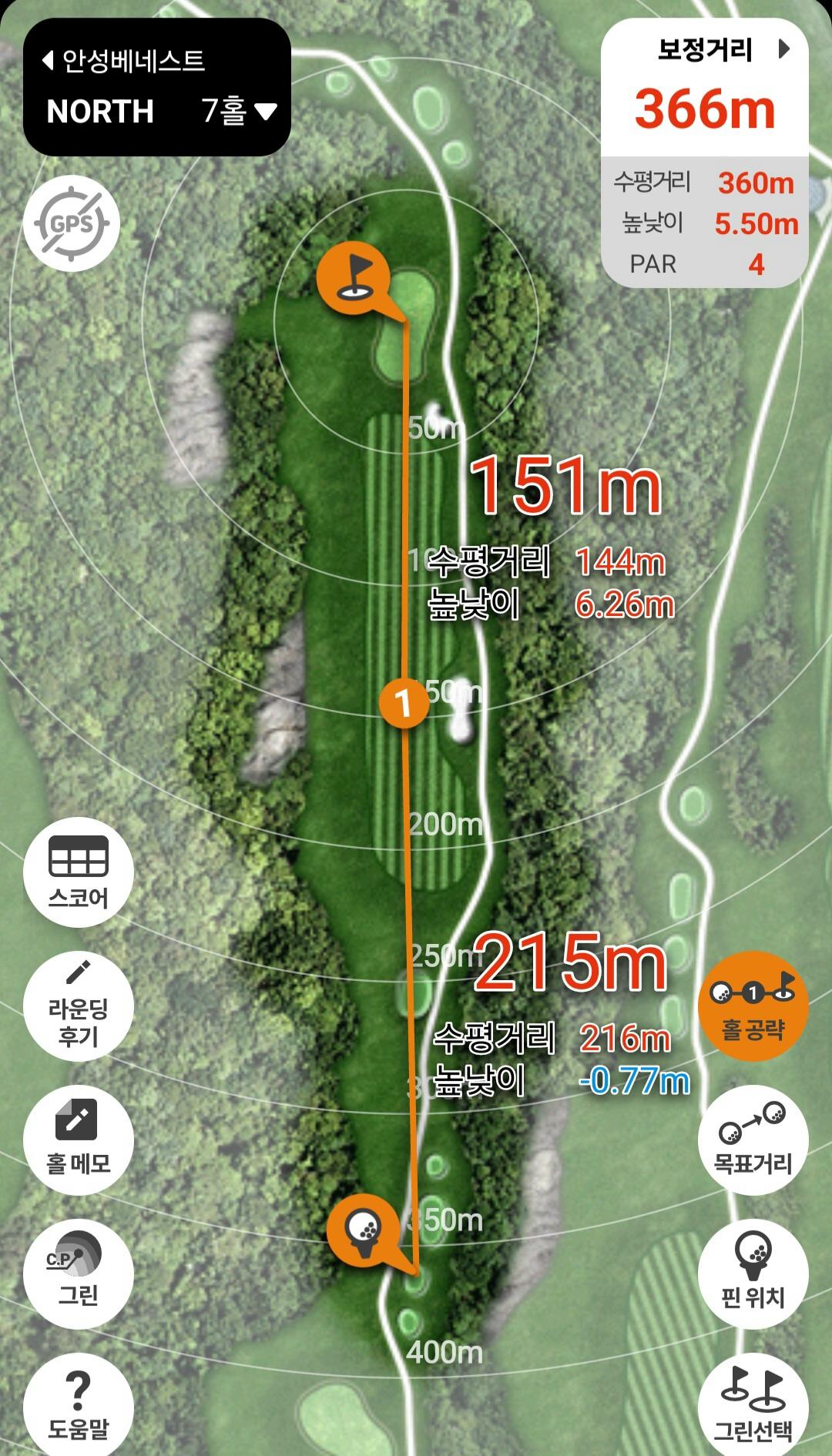The height and width of the screenshot is (1456, 832).
Task: Open the 7홀 hole dropdown
Action: click(x=239, y=111)
